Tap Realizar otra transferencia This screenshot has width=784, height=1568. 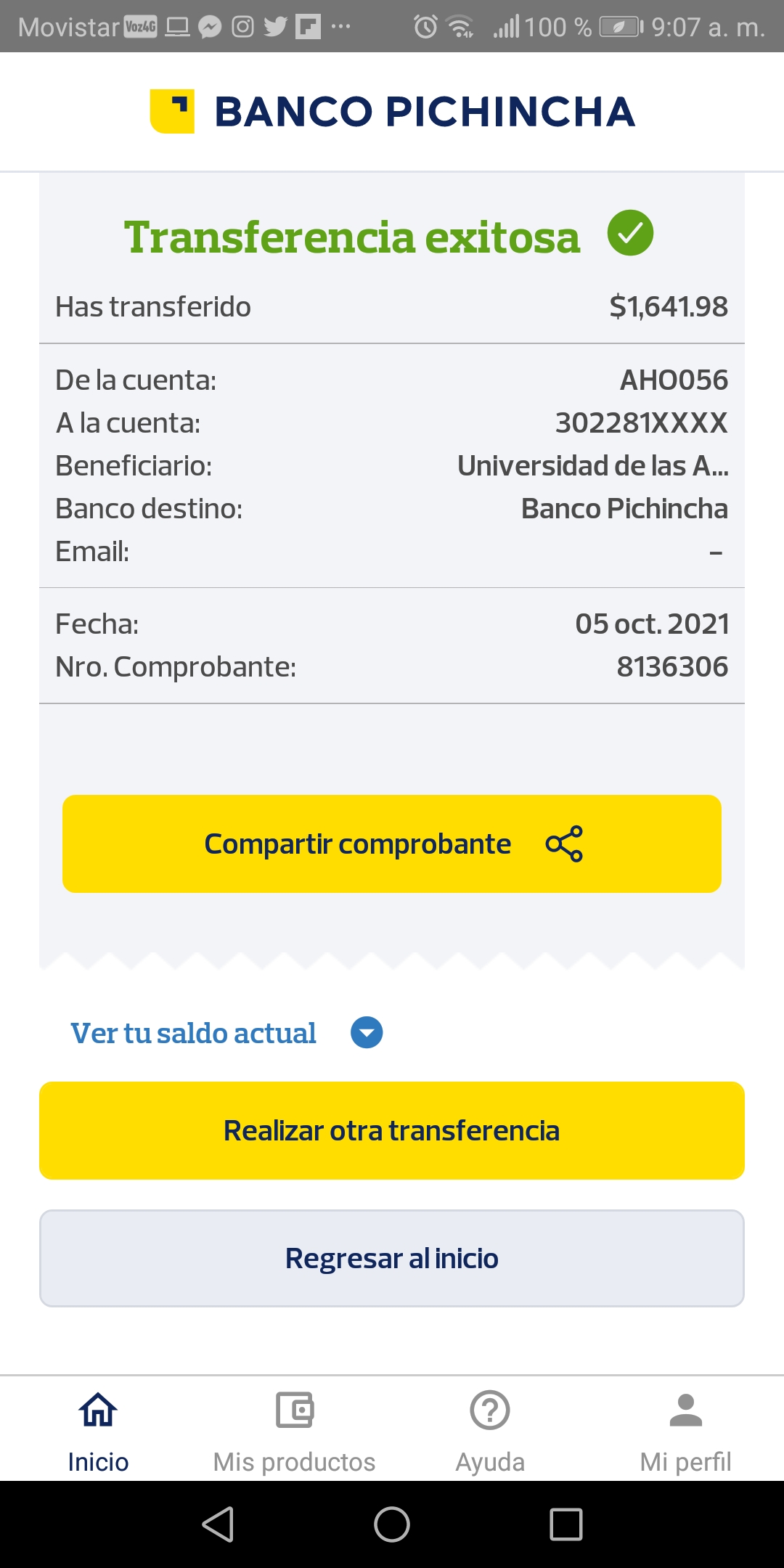392,1130
